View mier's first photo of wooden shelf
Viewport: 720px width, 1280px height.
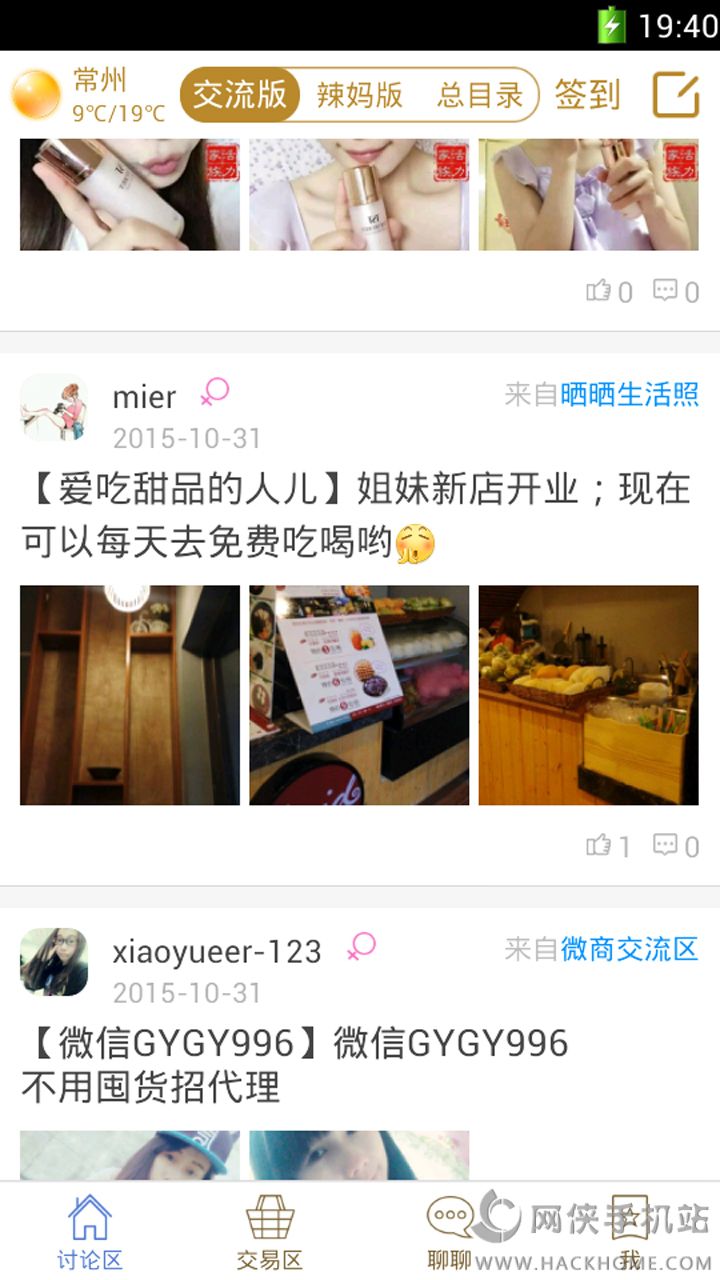[x=130, y=695]
